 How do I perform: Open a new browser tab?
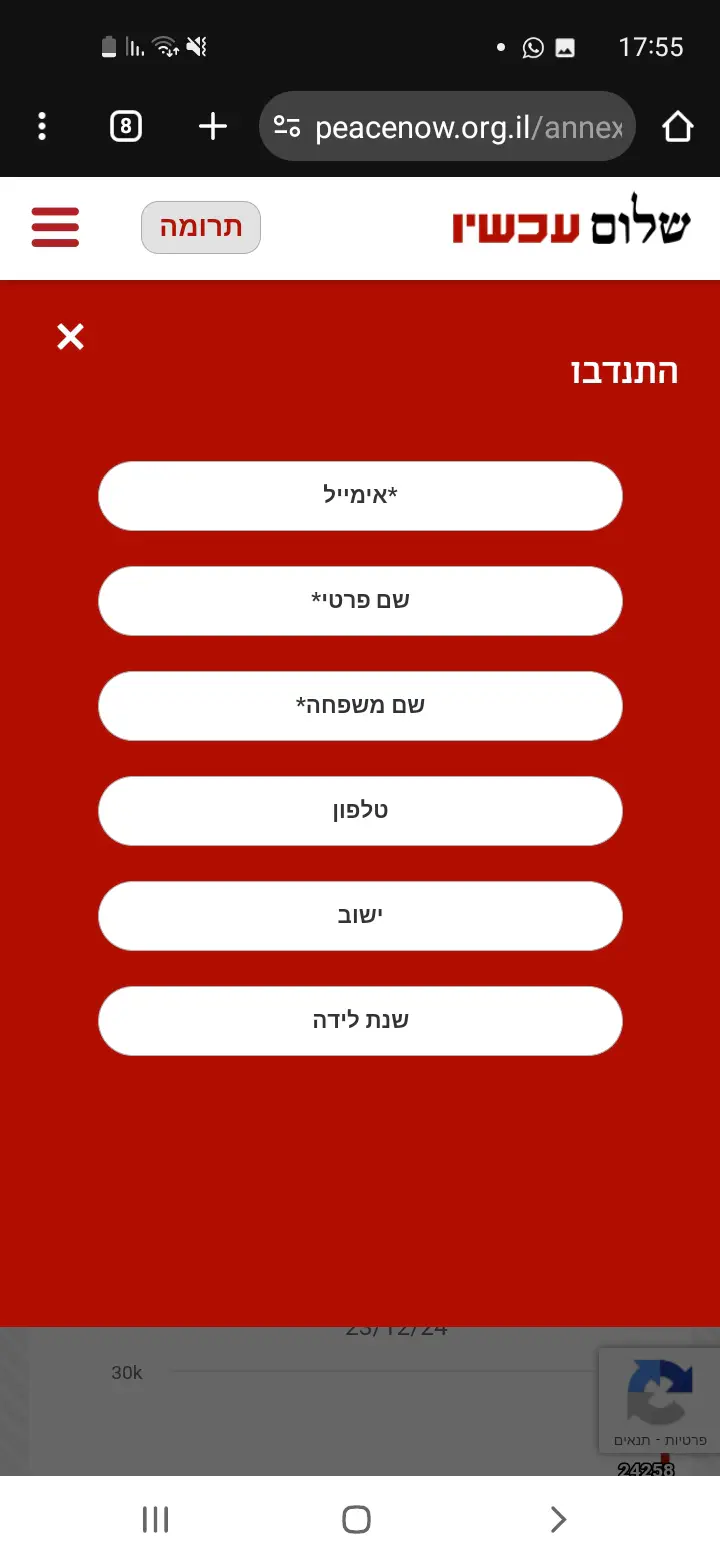[x=213, y=126]
